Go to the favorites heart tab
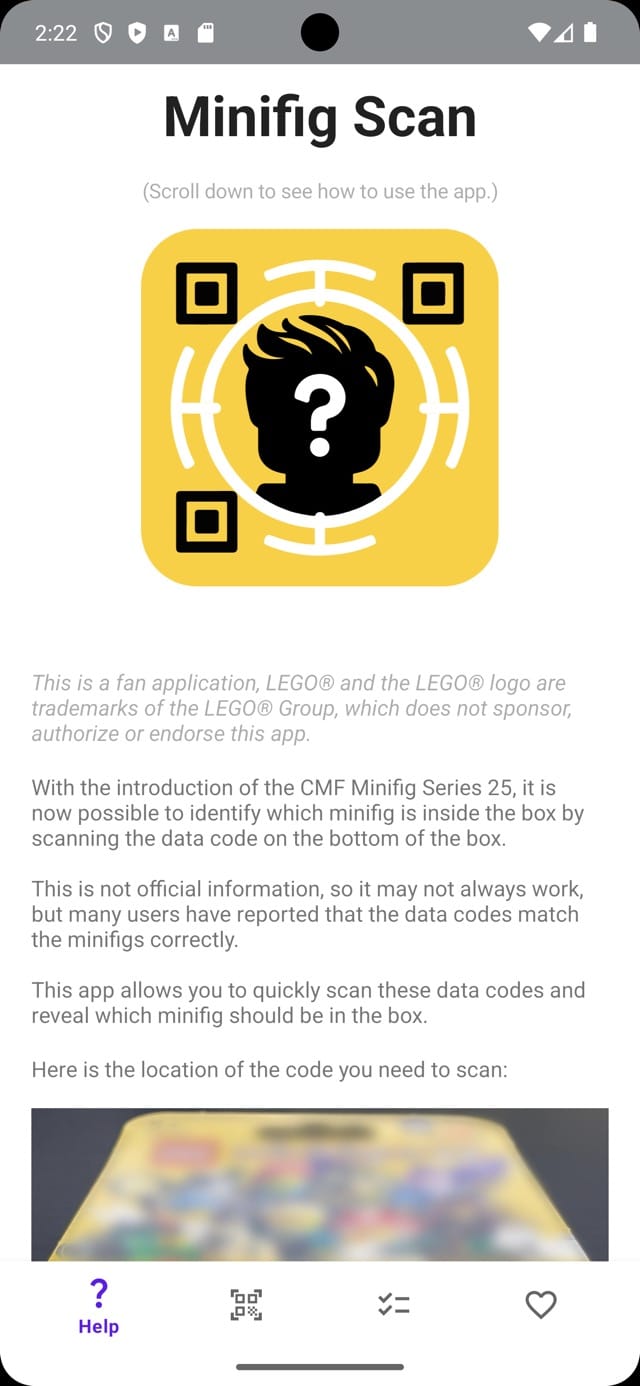This screenshot has height=1386, width=640. point(540,1304)
